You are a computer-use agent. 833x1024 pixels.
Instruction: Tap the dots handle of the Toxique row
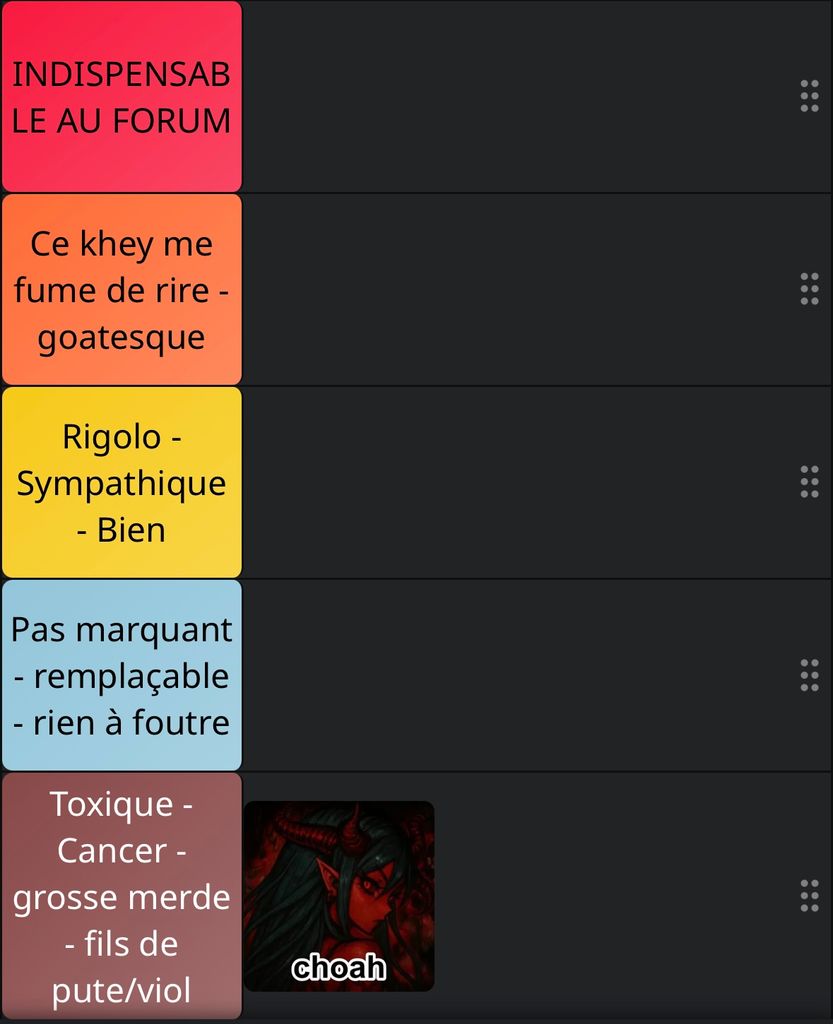[x=809, y=896]
